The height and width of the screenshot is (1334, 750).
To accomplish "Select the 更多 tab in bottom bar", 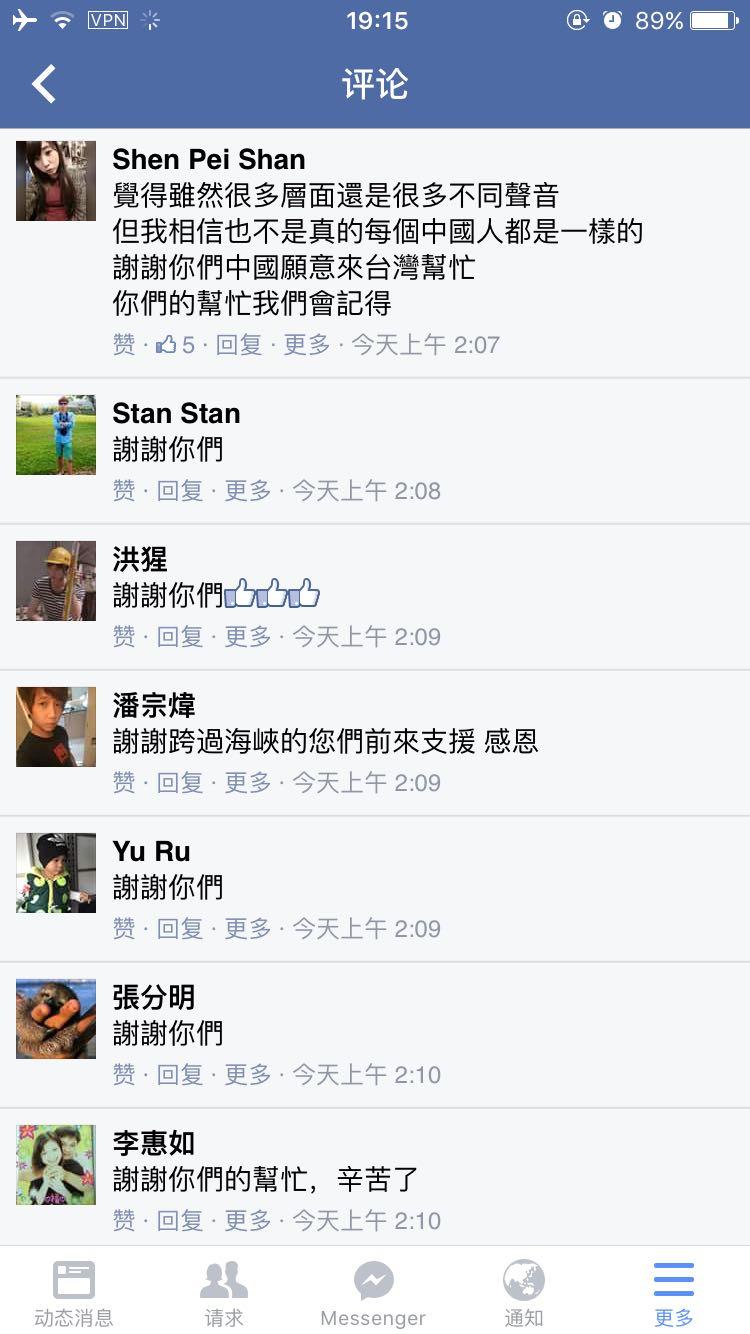I will click(x=673, y=1293).
